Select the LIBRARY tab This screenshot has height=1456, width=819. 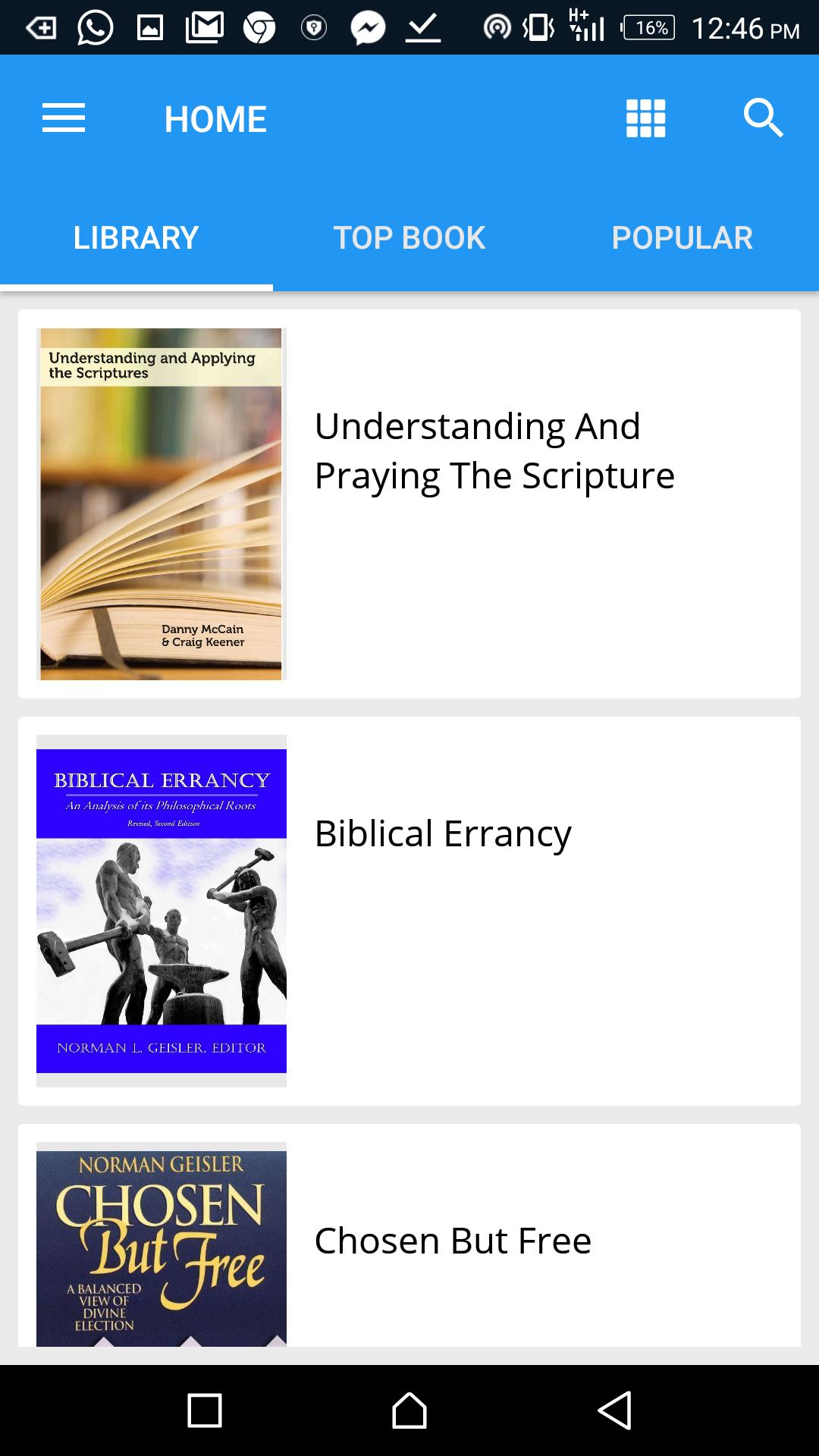[x=135, y=237]
